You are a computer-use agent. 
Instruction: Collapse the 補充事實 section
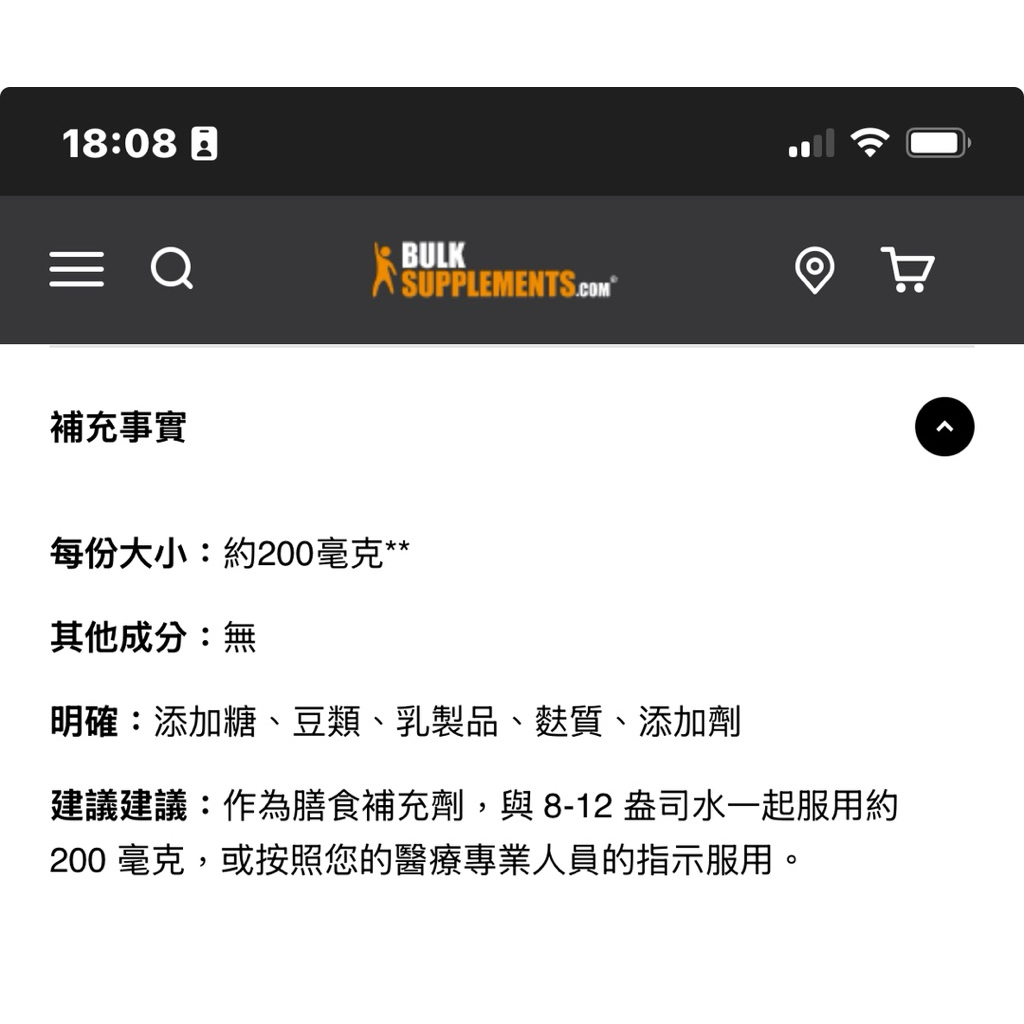pyautogui.click(x=944, y=426)
